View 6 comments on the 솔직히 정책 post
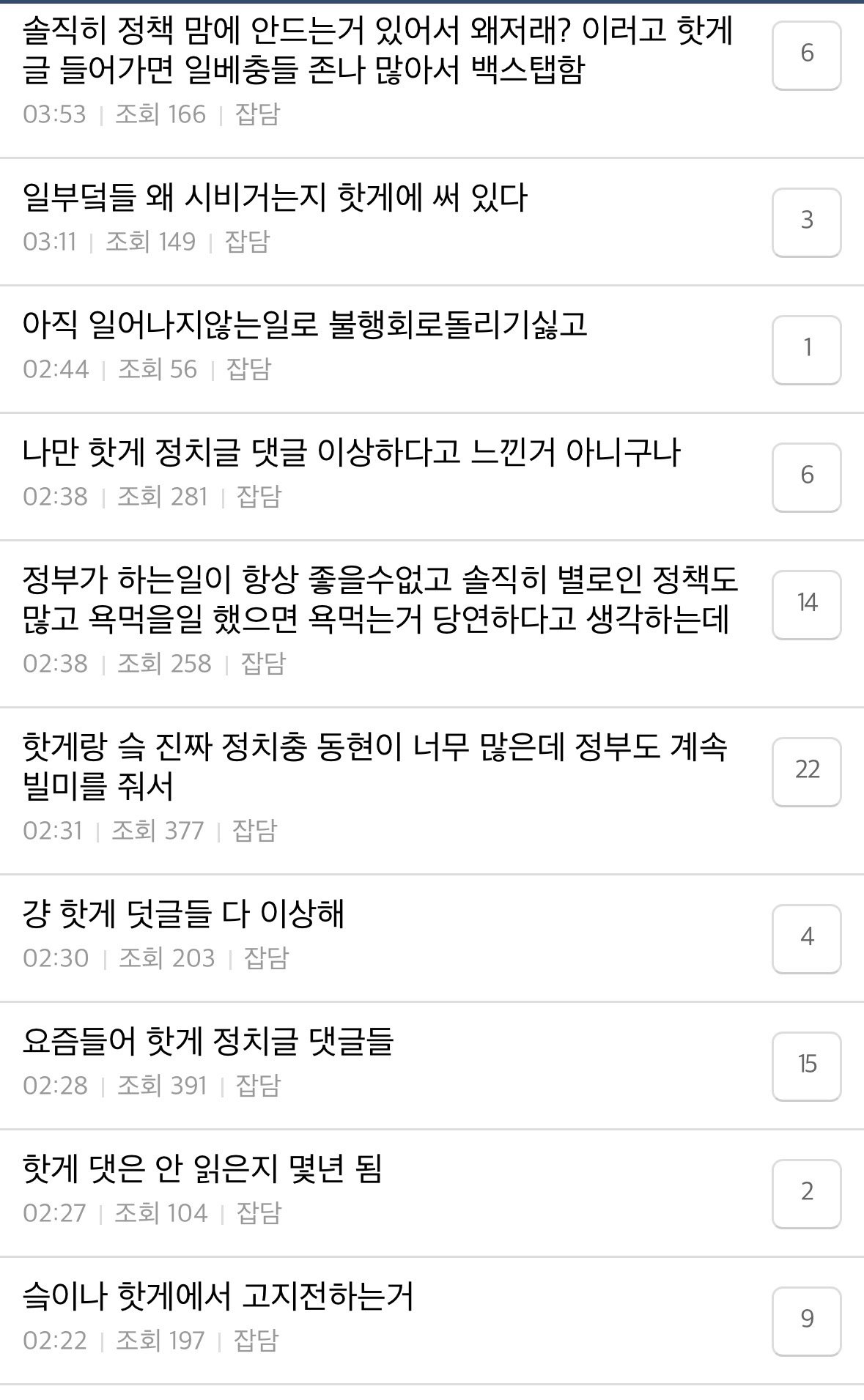Viewport: 864px width, 1400px height. tap(806, 55)
